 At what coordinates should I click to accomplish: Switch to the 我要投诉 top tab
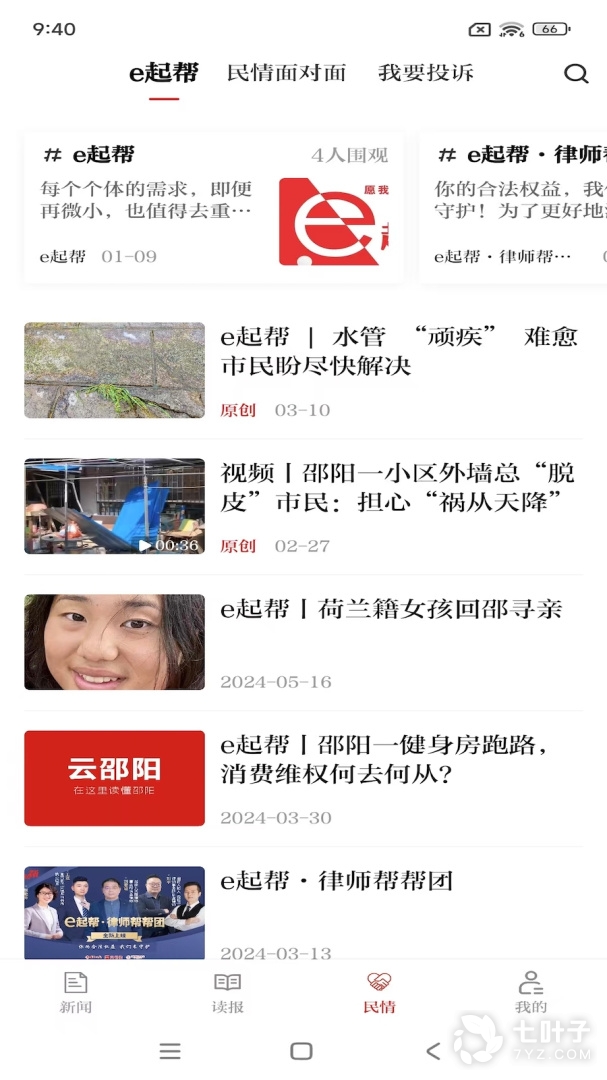tap(426, 73)
